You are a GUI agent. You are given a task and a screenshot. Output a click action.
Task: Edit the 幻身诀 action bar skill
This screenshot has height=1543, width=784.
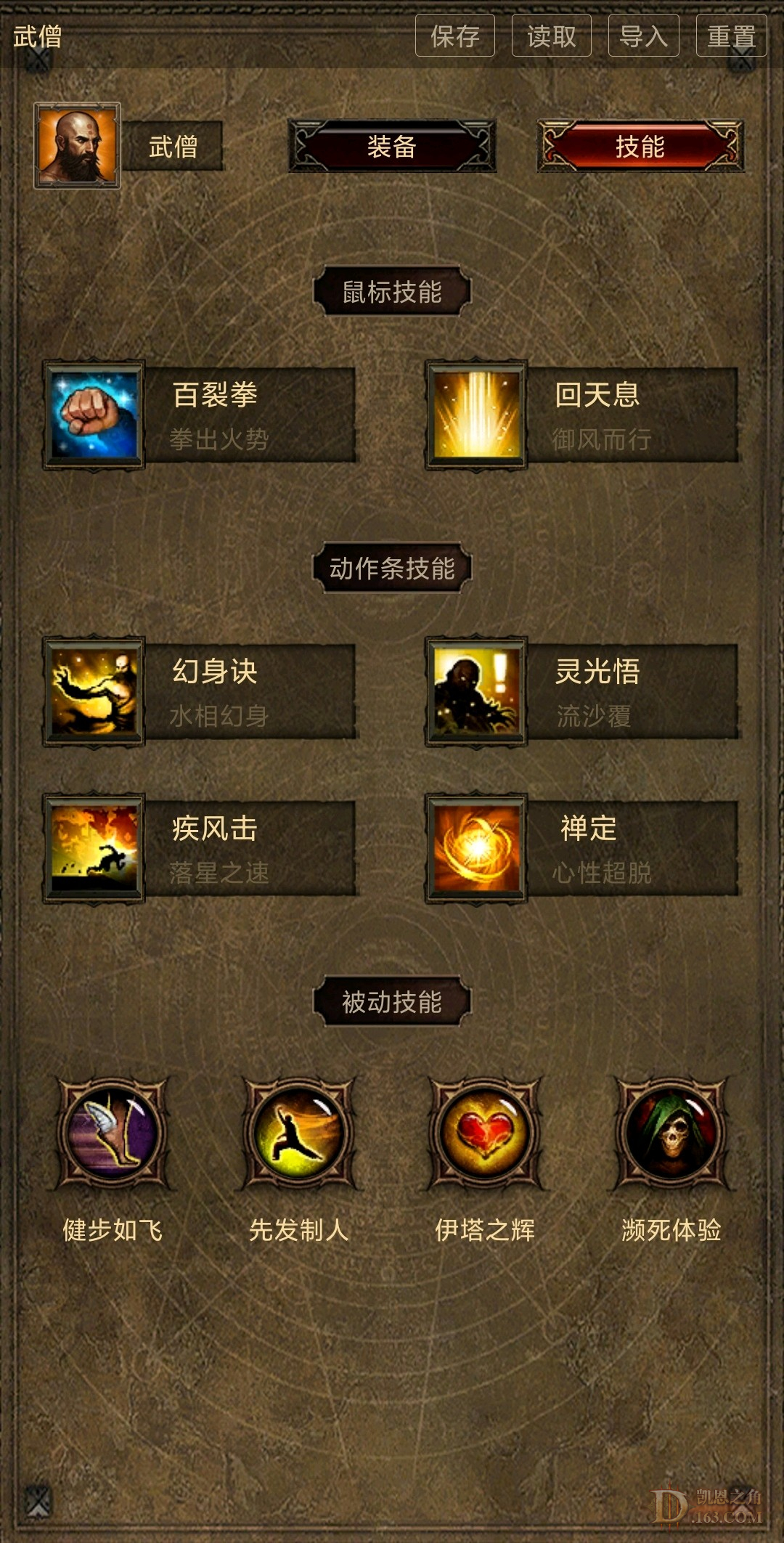coord(200,691)
